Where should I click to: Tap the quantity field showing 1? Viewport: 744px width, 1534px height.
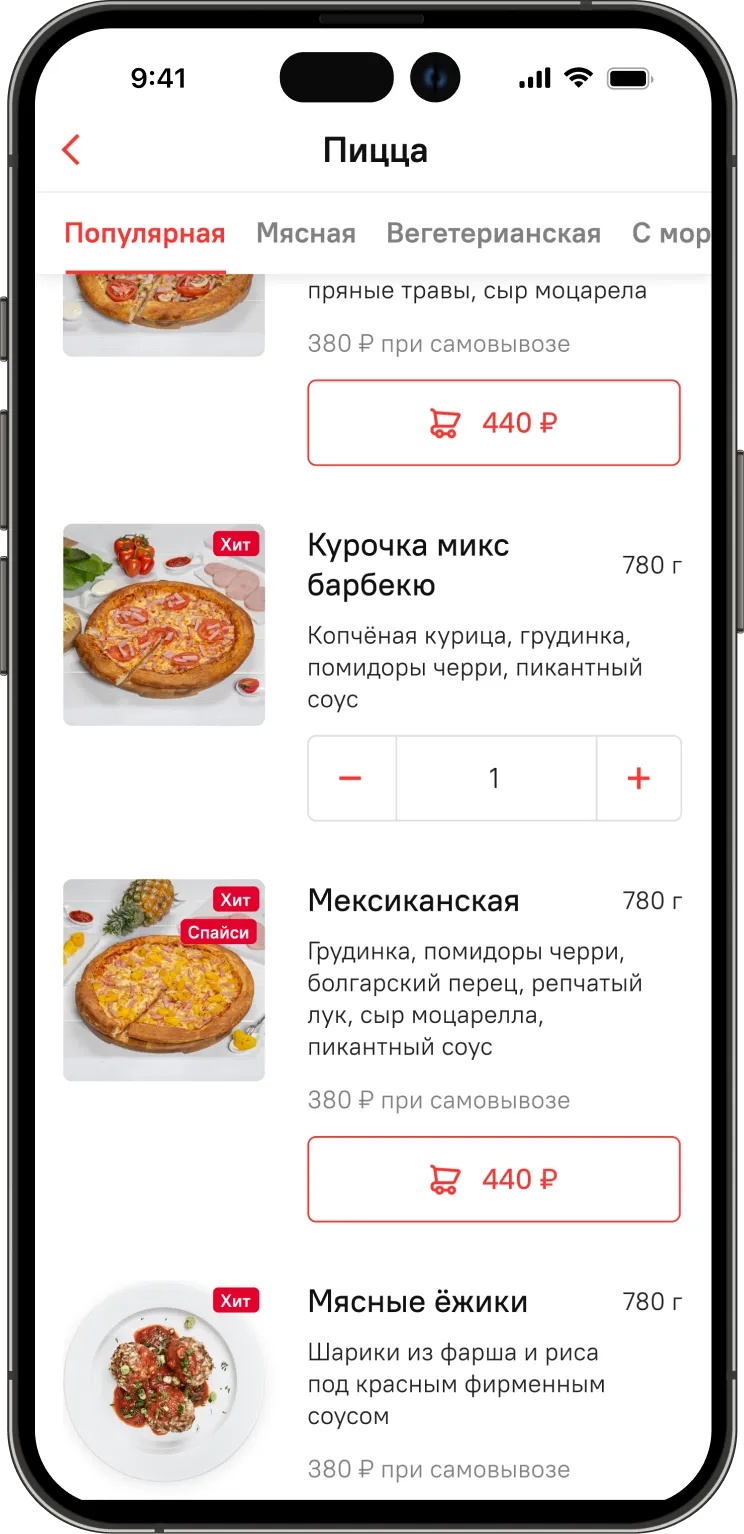pyautogui.click(x=496, y=778)
